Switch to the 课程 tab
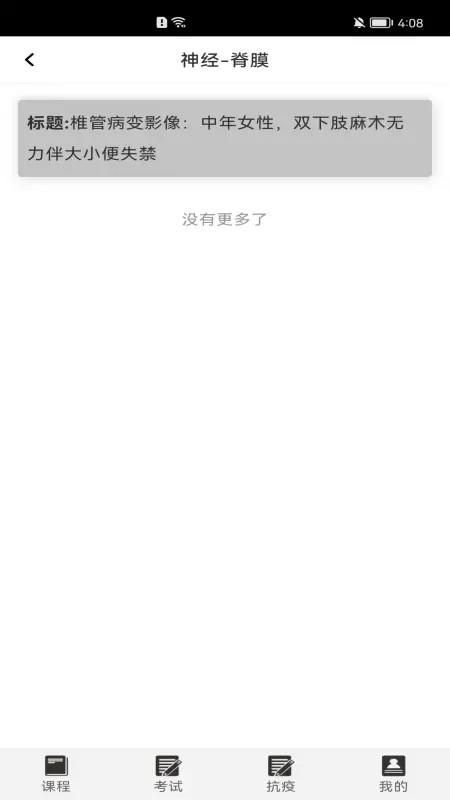 click(x=56, y=774)
